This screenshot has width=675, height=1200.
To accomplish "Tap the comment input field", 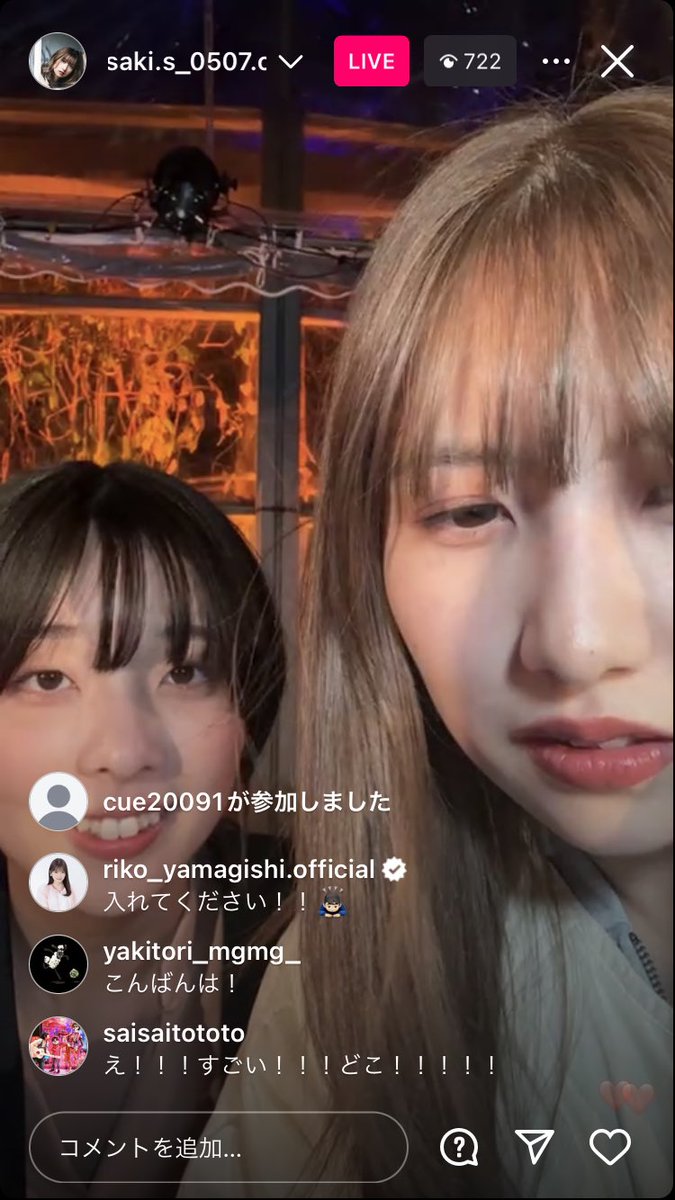I will pyautogui.click(x=218, y=1147).
